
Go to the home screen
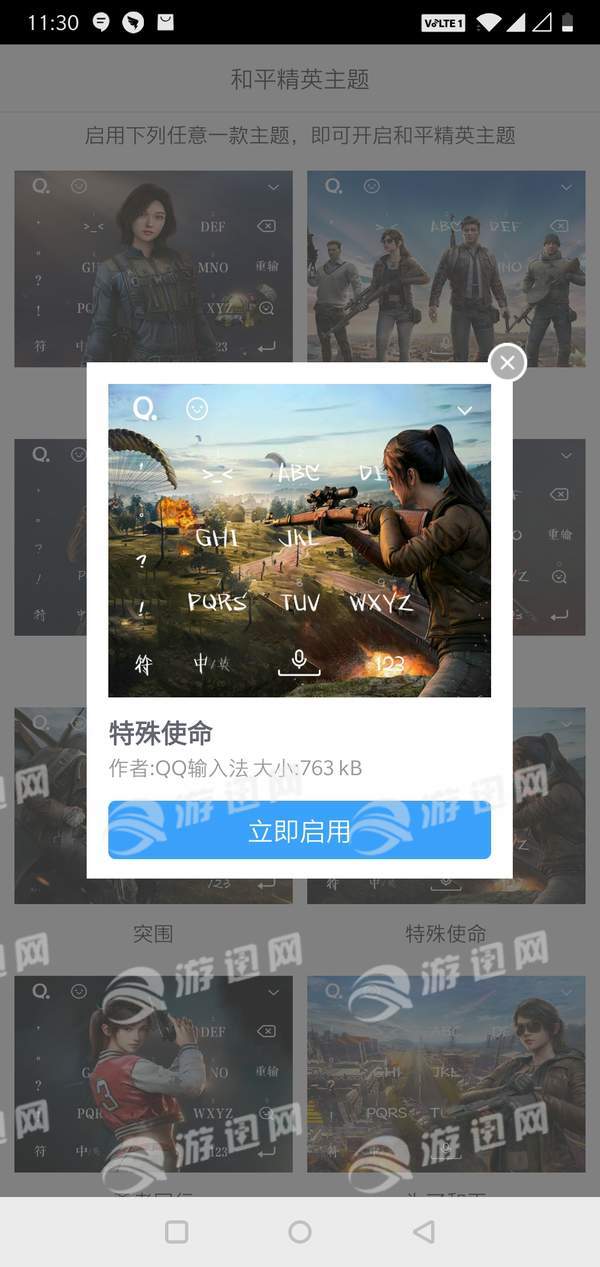pyautogui.click(x=300, y=1232)
